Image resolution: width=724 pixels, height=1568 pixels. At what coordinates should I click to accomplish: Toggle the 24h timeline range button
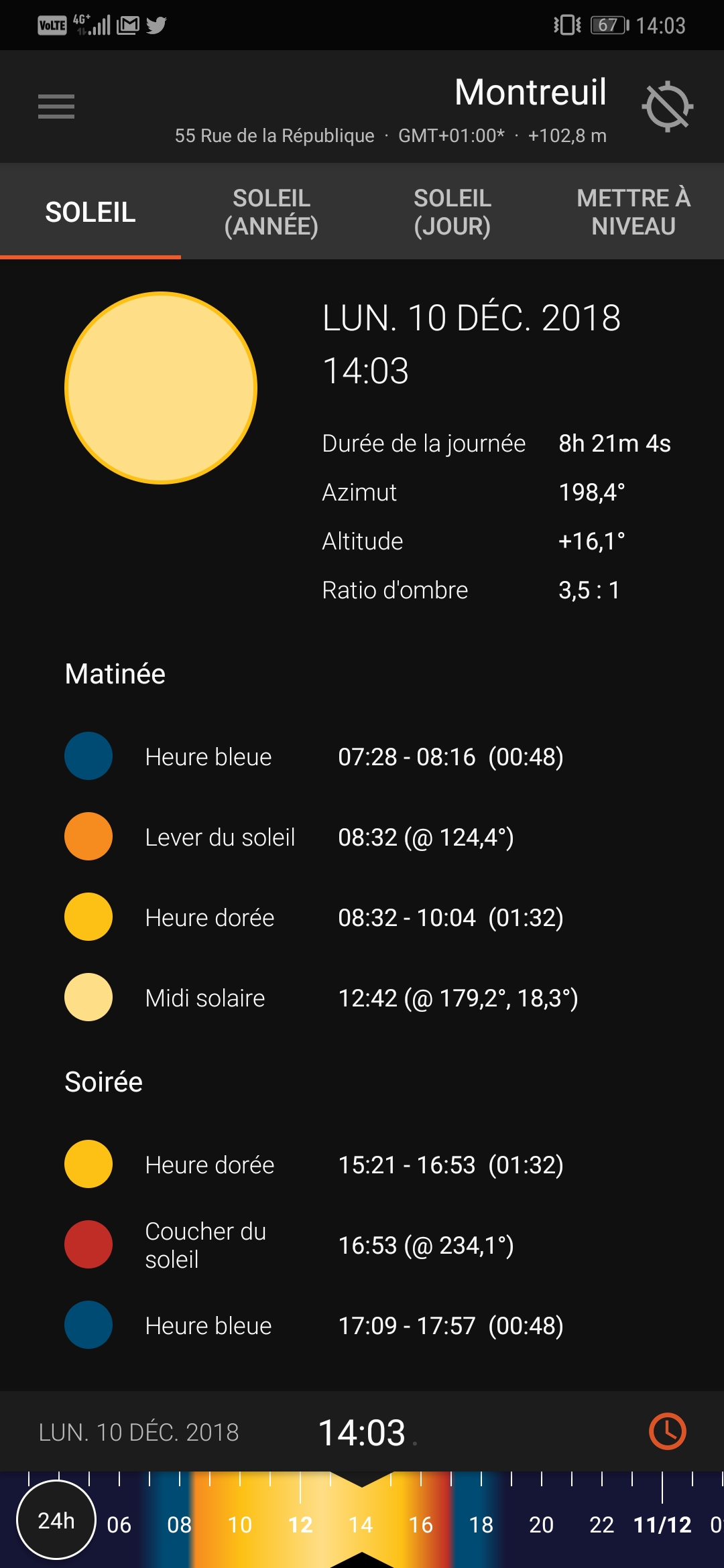[x=56, y=1520]
